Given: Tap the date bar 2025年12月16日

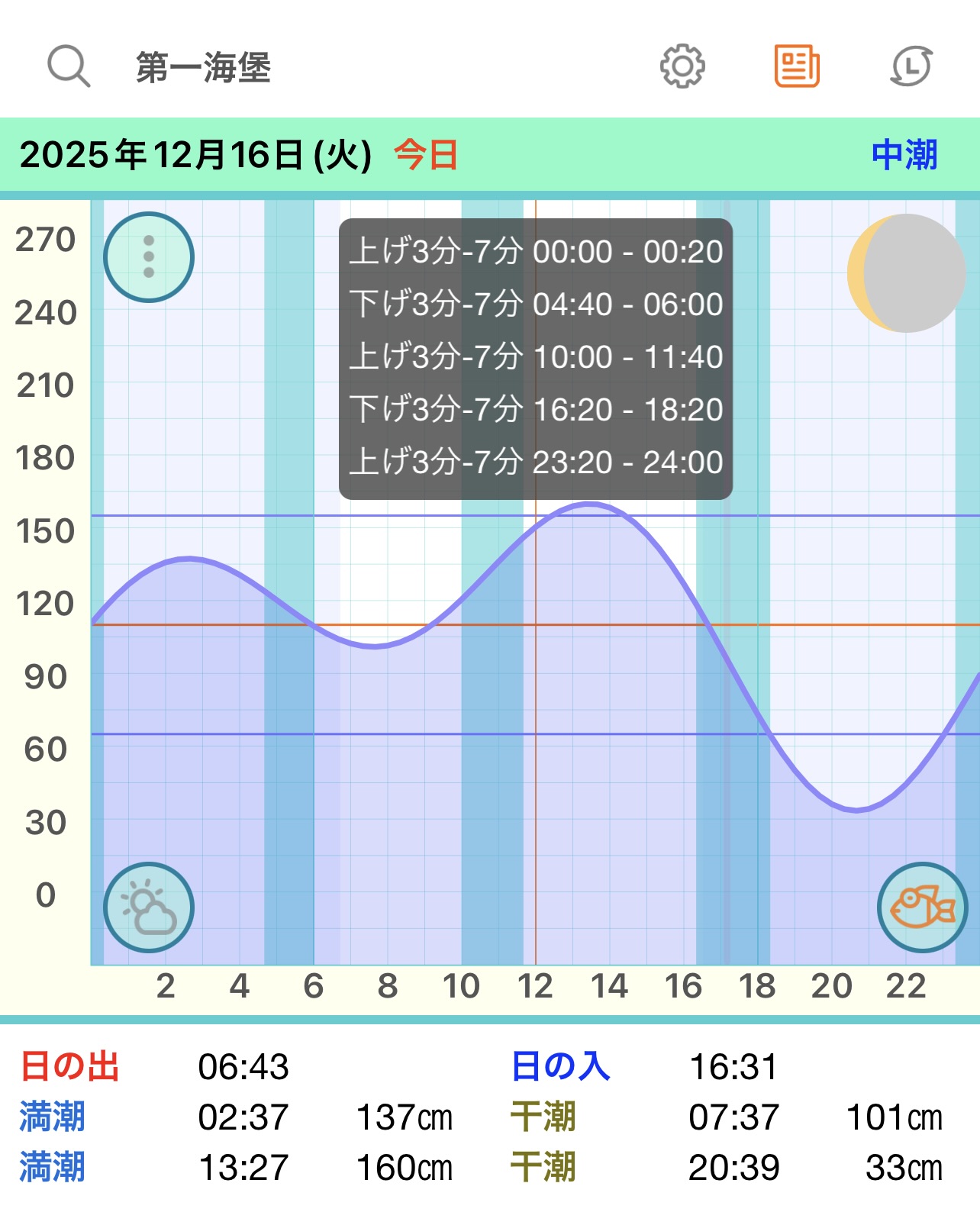Looking at the screenshot, I should coord(195,155).
